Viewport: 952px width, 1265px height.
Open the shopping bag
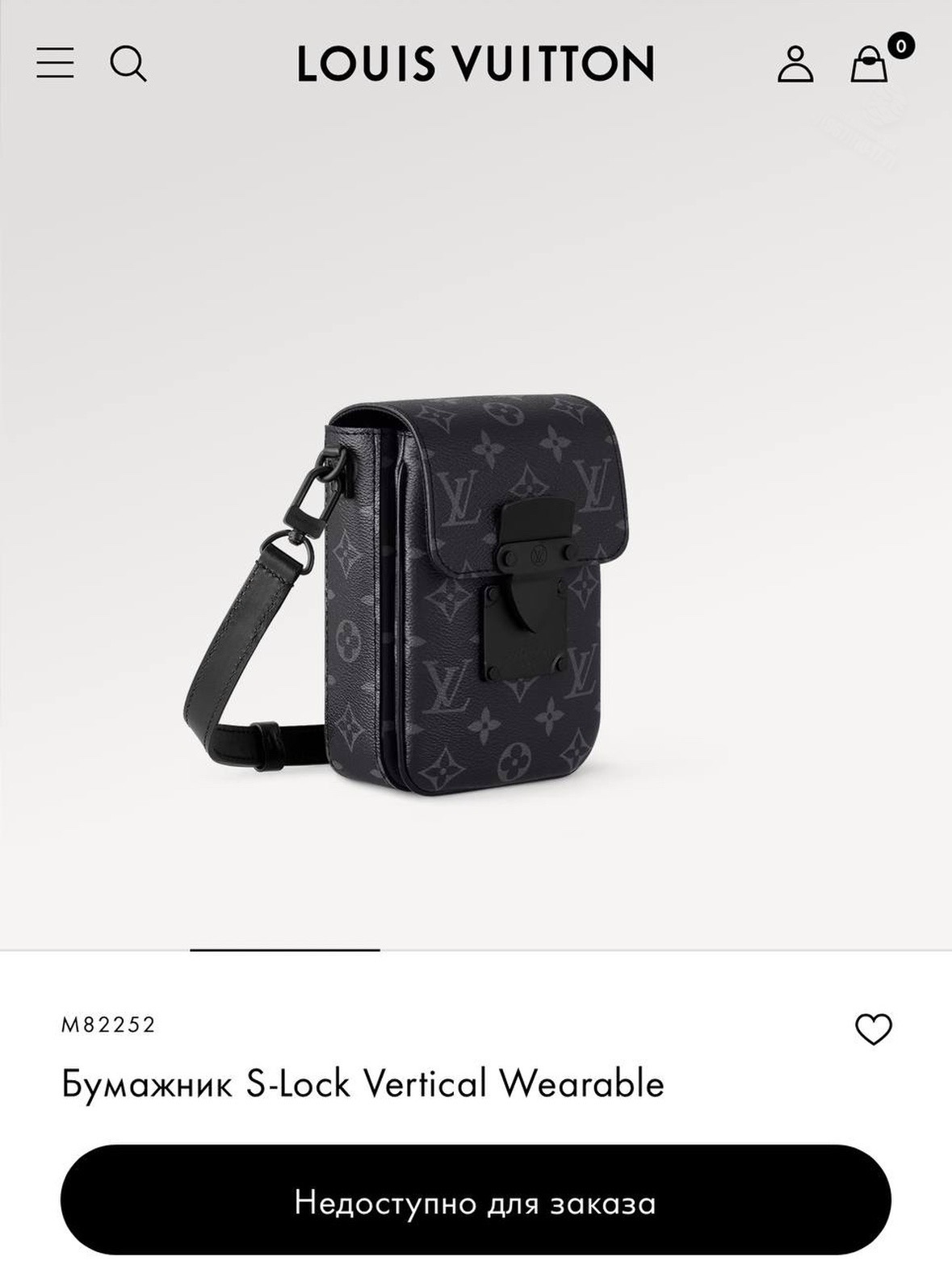coord(870,64)
